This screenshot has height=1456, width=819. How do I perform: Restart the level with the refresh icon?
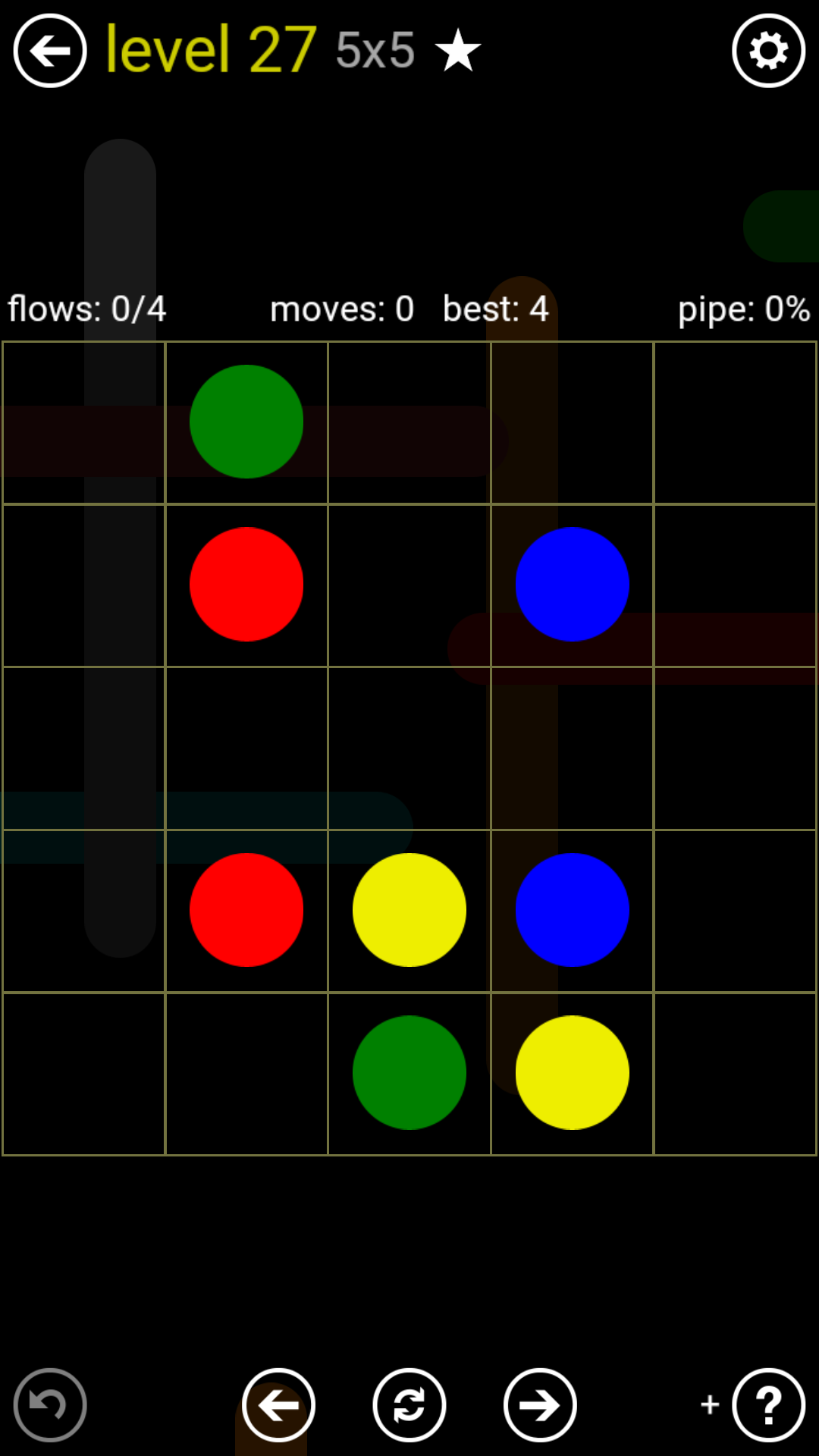point(409,1404)
